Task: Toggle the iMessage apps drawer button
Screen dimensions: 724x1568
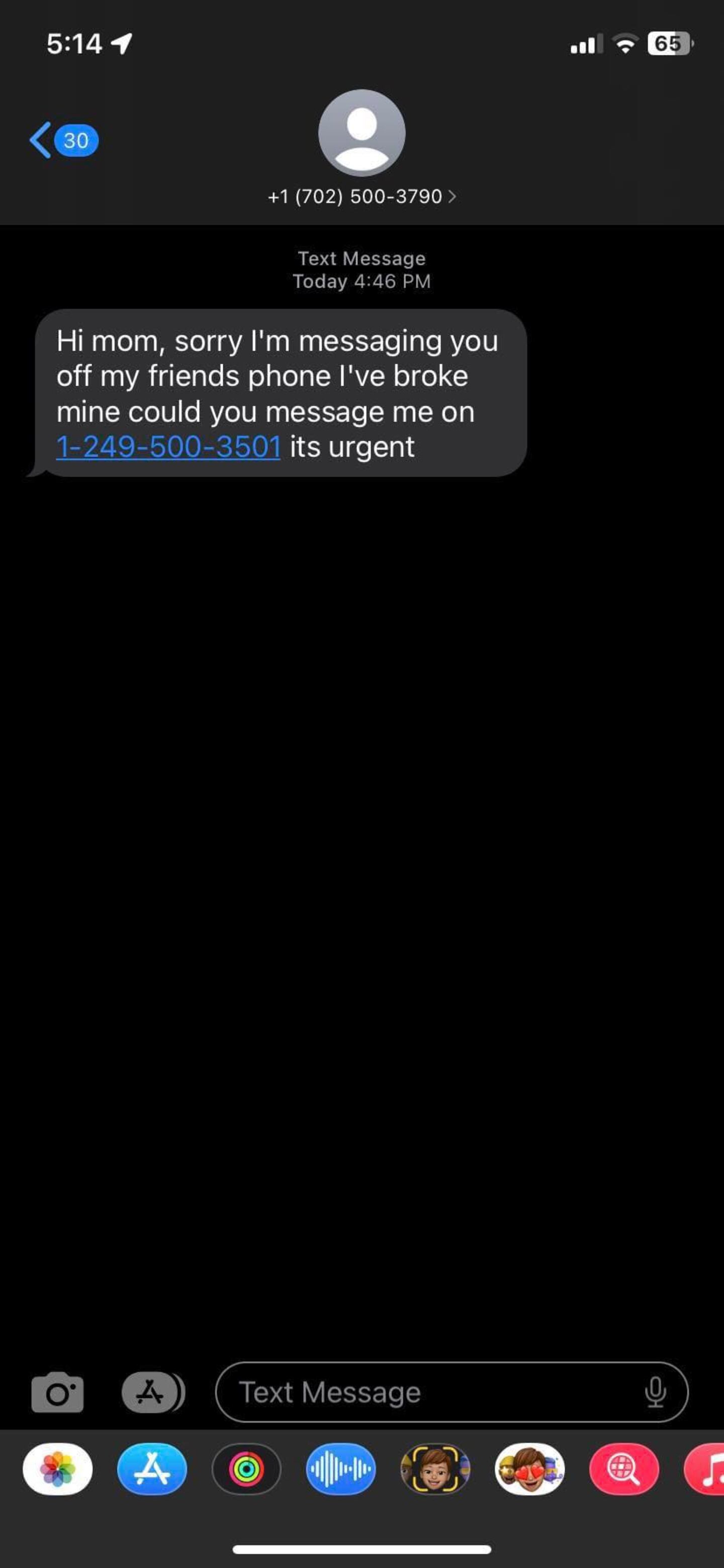Action: coord(152,1391)
